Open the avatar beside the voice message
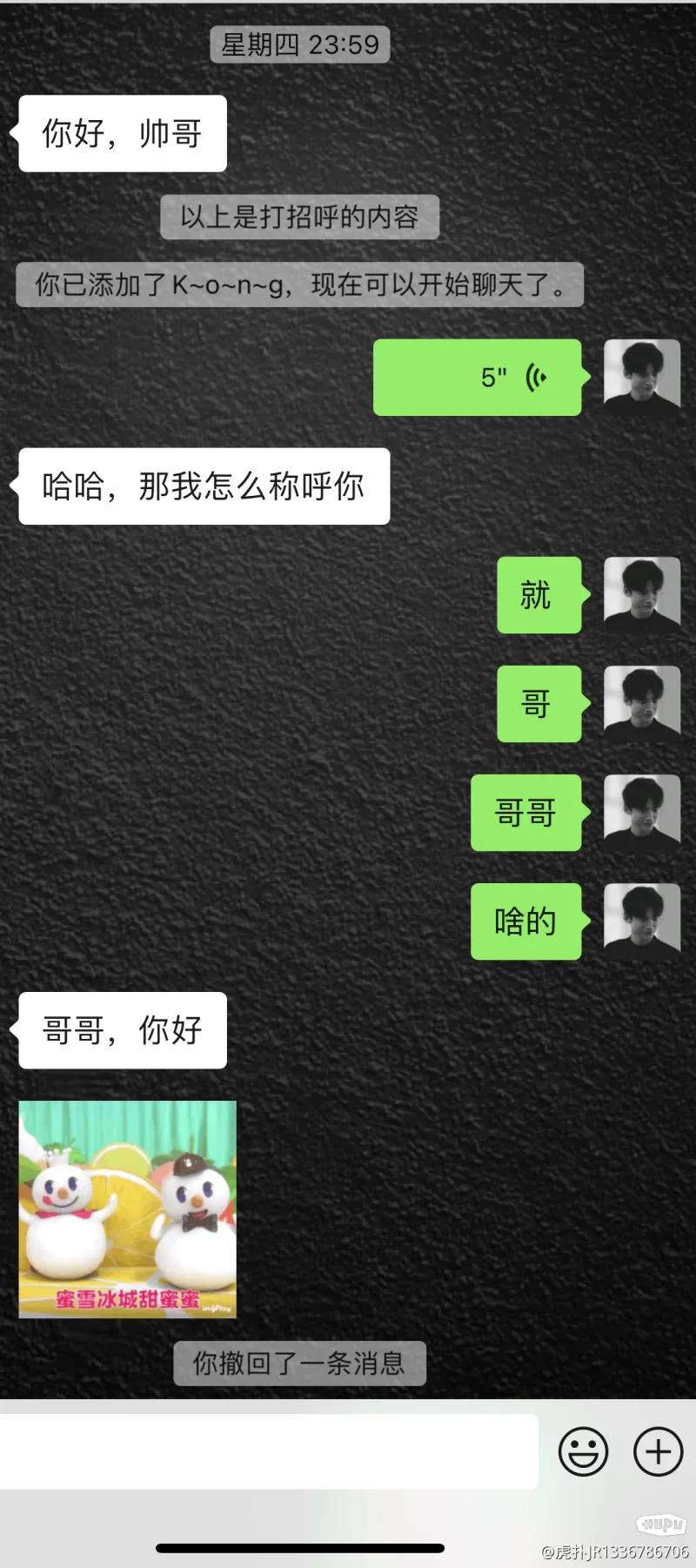The width and height of the screenshot is (696, 1568). [642, 375]
